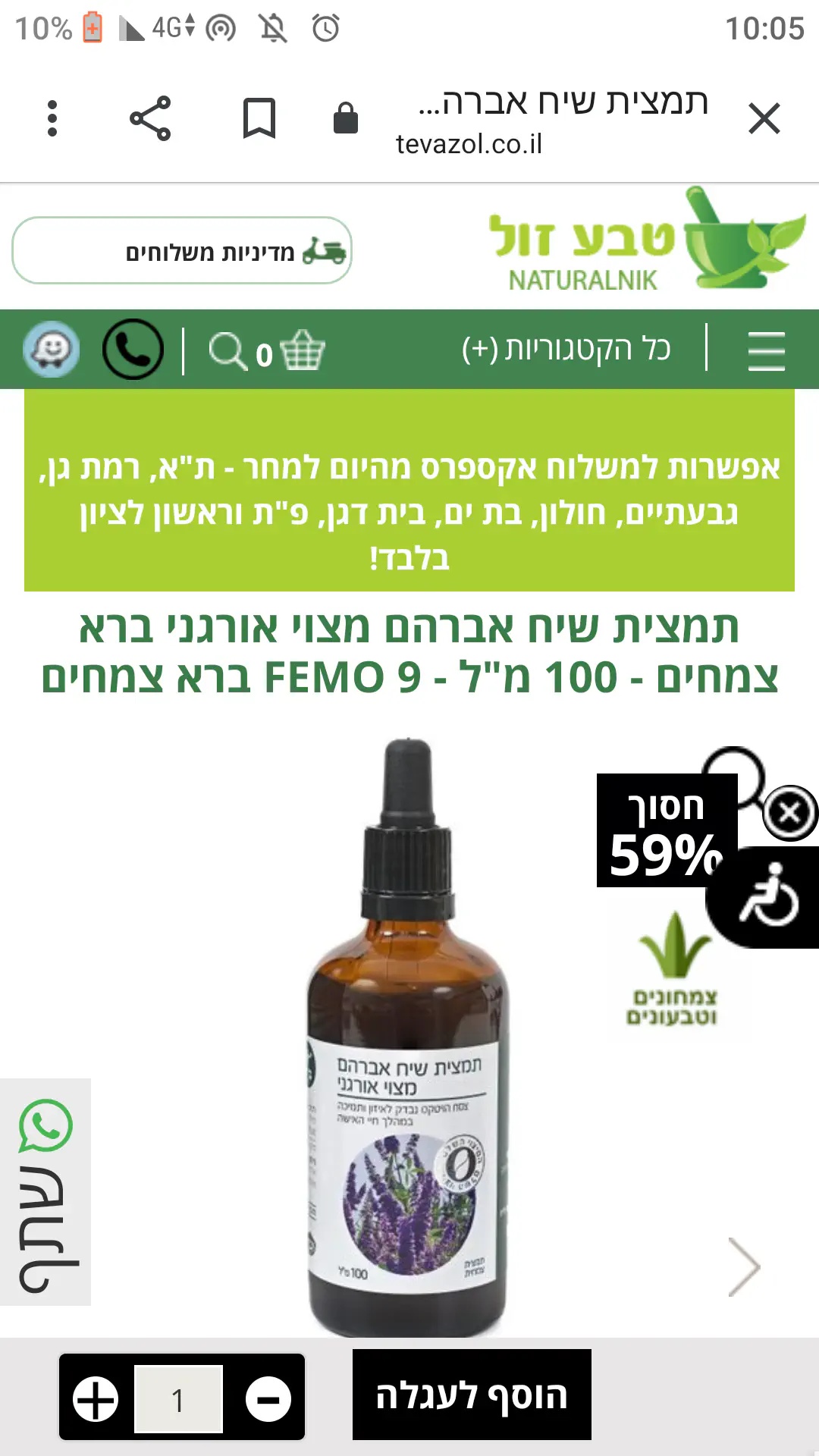Edit the quantity field
Image resolution: width=819 pixels, height=1456 pixels.
pos(179,1399)
